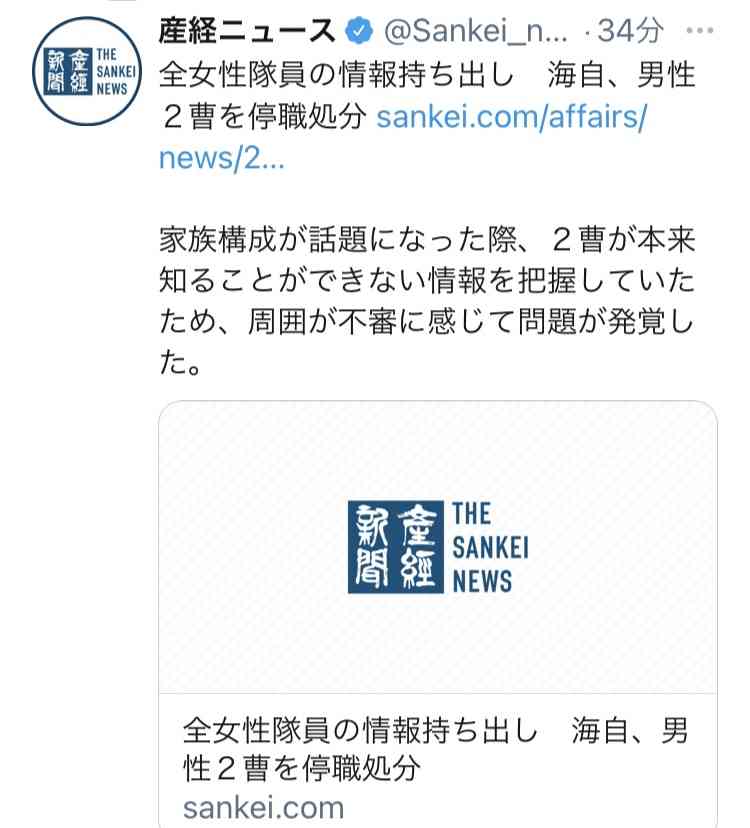The height and width of the screenshot is (828, 750).
Task: Open the 産経ニュース display name
Action: click(x=248, y=29)
